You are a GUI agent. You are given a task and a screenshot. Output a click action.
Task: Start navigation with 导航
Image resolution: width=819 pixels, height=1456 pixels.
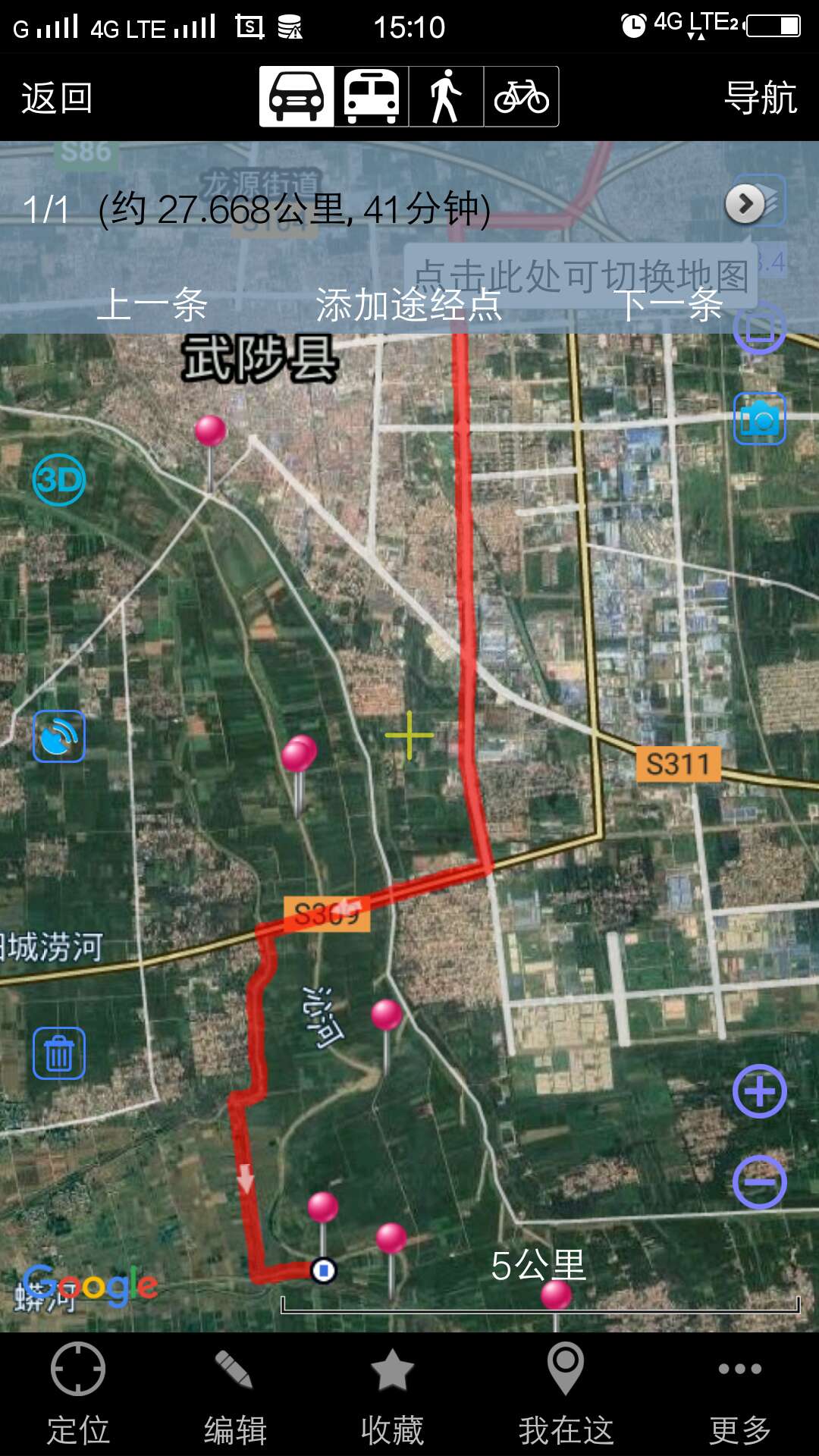(761, 98)
